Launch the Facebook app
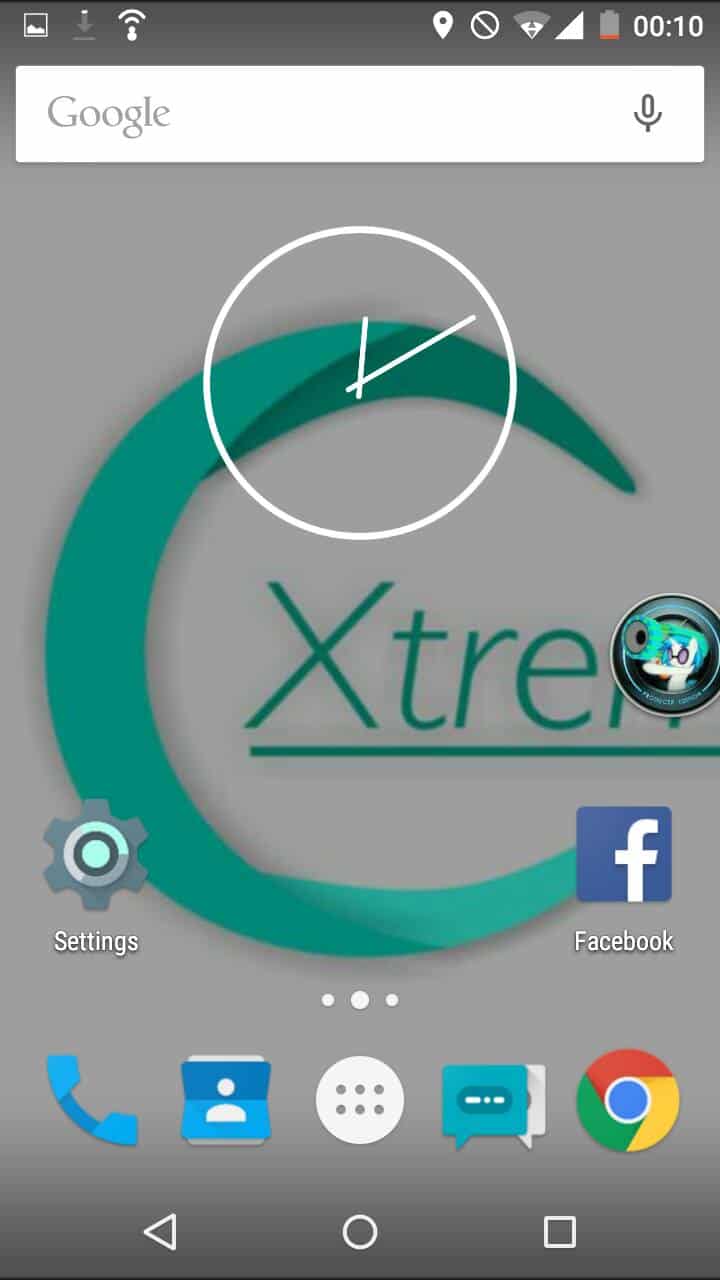 624,855
